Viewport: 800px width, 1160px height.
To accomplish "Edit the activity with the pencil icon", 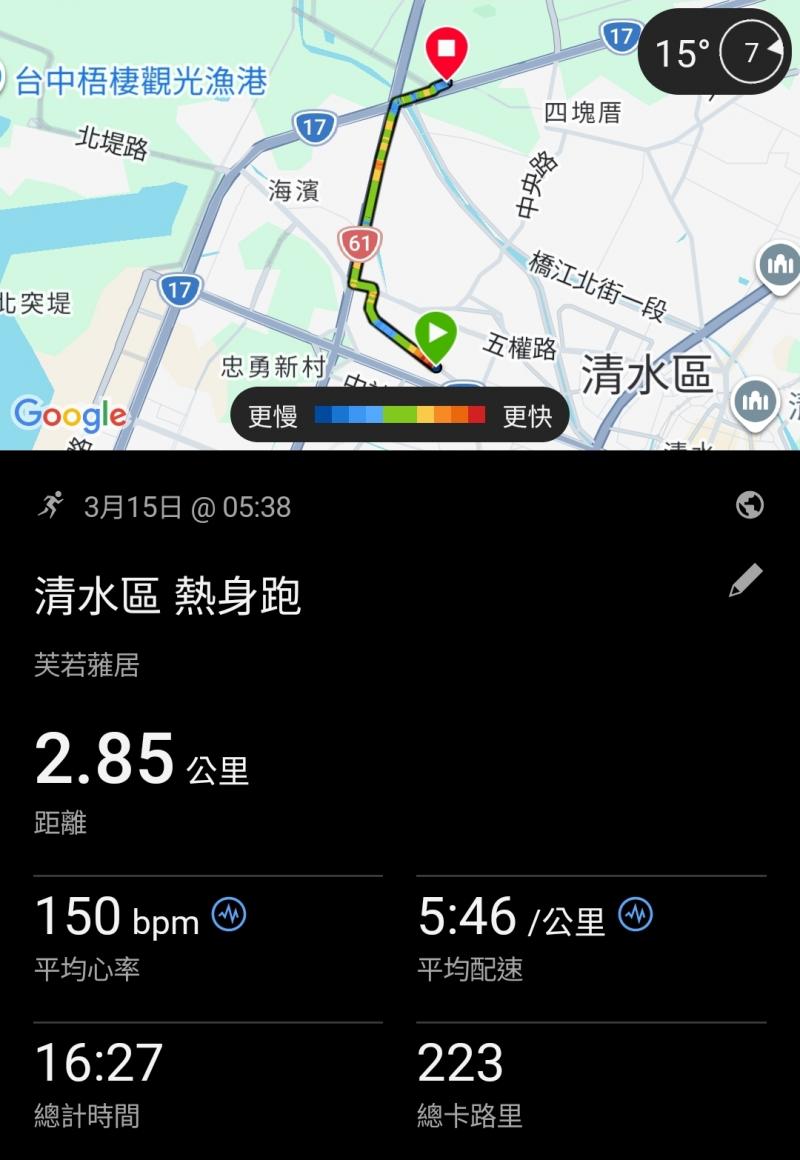I will pyautogui.click(x=746, y=581).
